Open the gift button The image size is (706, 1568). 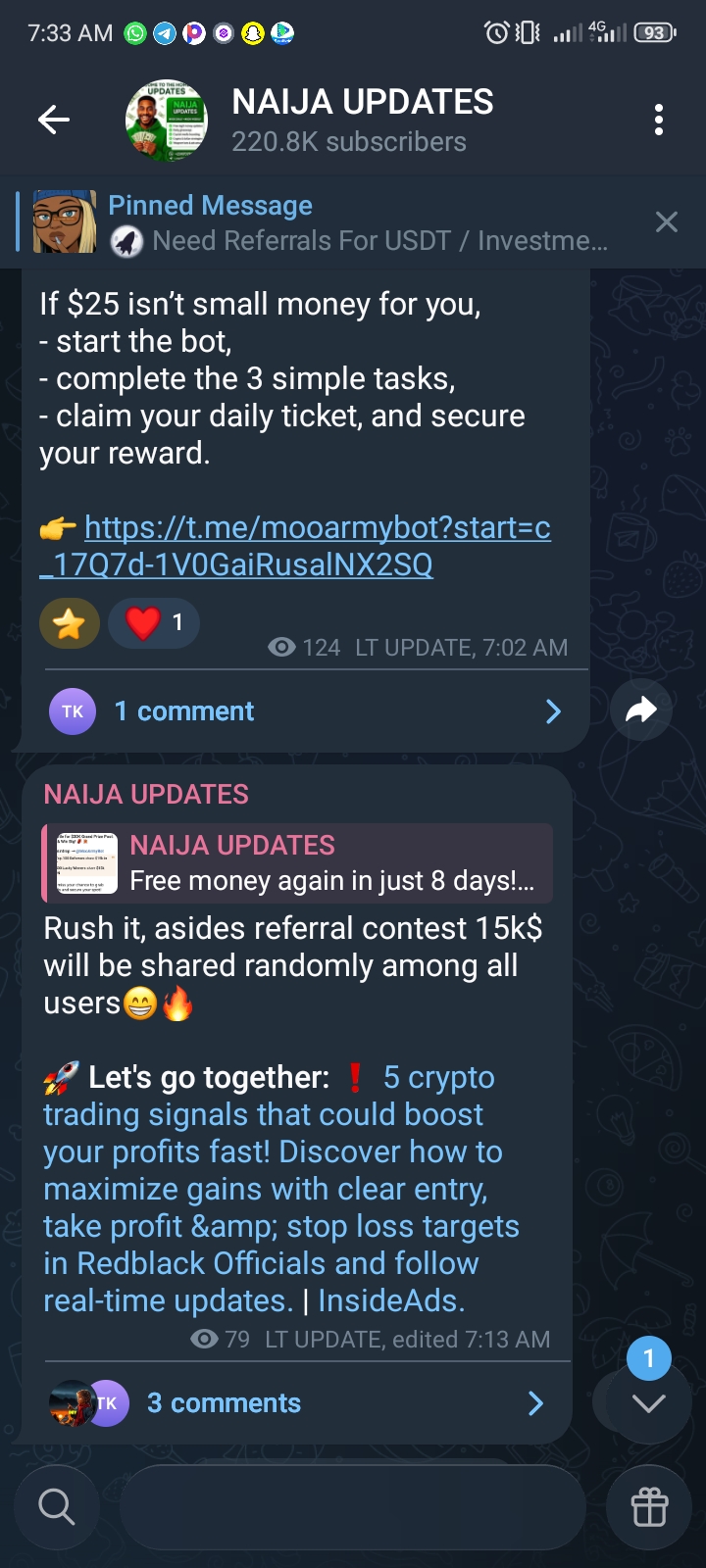649,1507
